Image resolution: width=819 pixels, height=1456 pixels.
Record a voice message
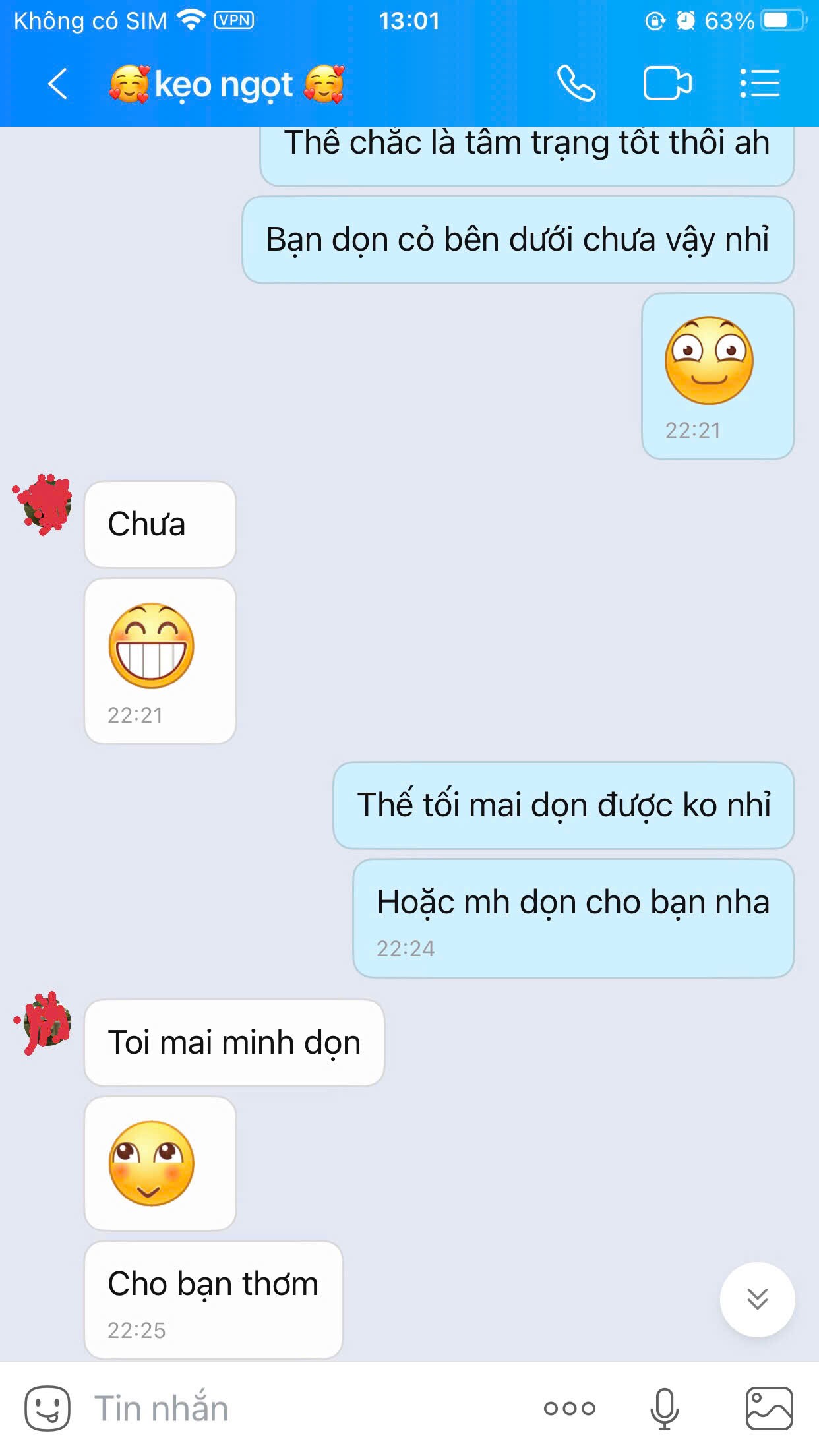(x=664, y=1409)
